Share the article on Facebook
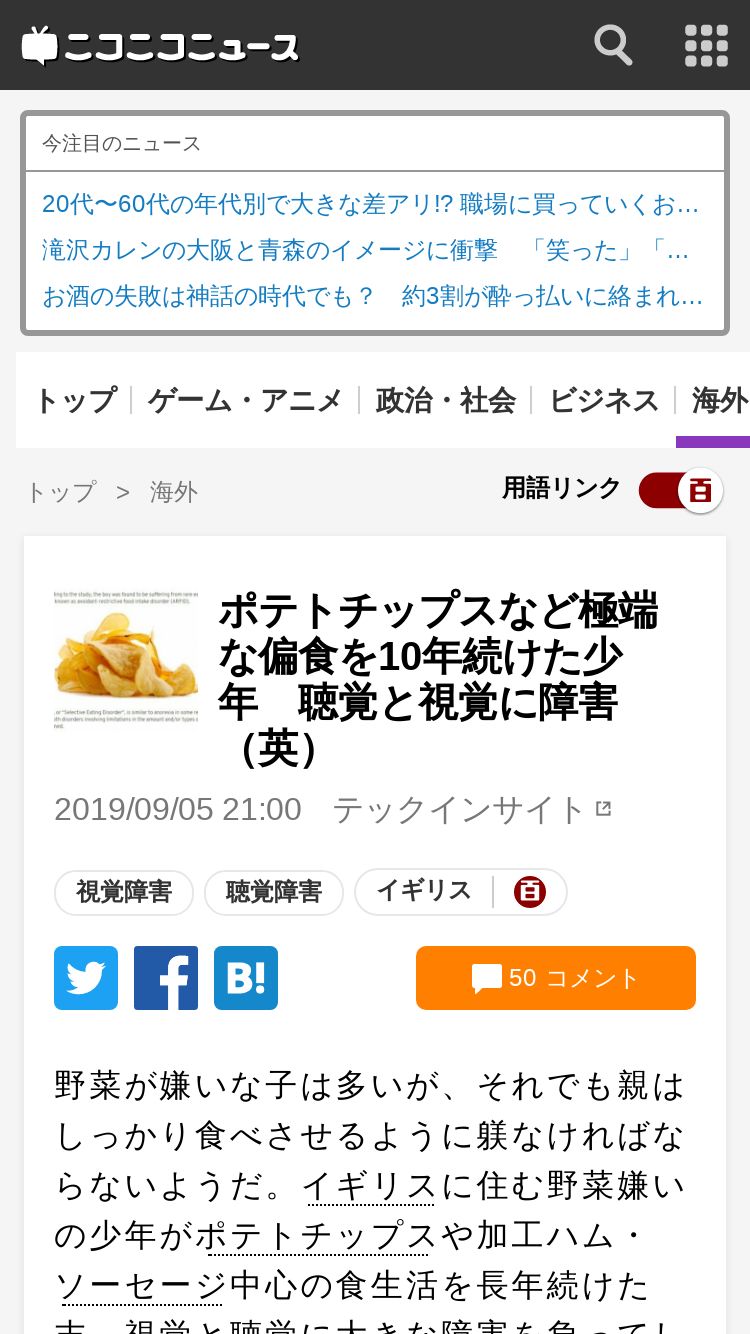The image size is (750, 1334). coord(166,978)
